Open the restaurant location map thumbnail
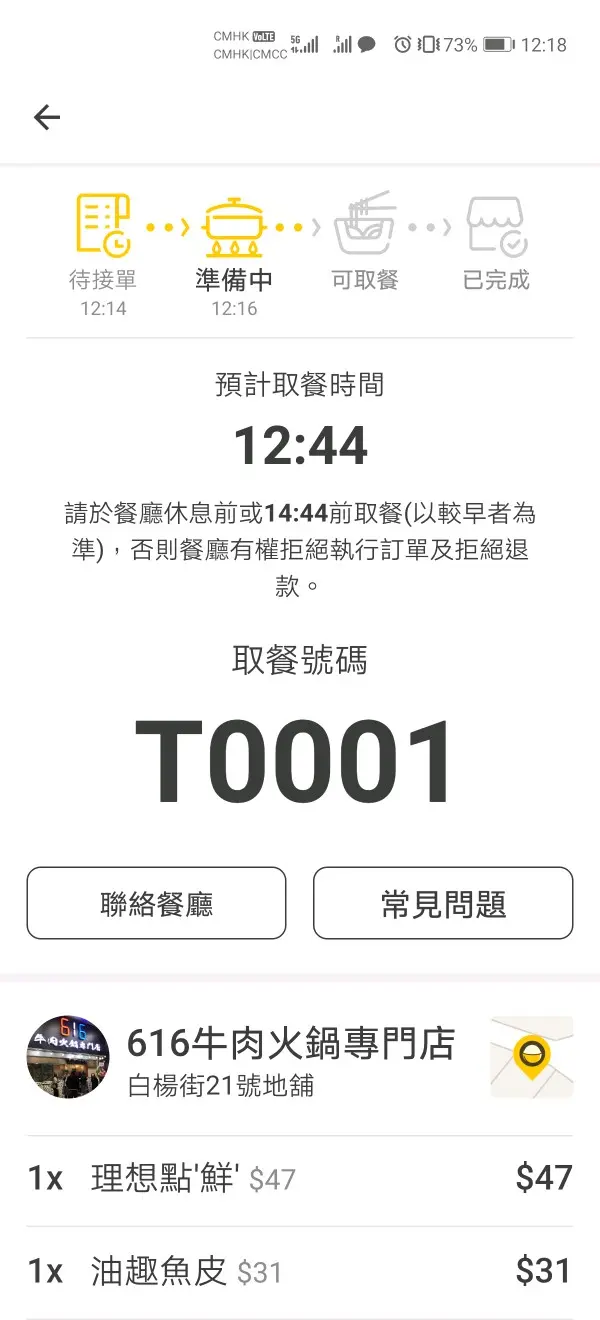Viewport: 600px width, 1320px height. (x=531, y=1057)
